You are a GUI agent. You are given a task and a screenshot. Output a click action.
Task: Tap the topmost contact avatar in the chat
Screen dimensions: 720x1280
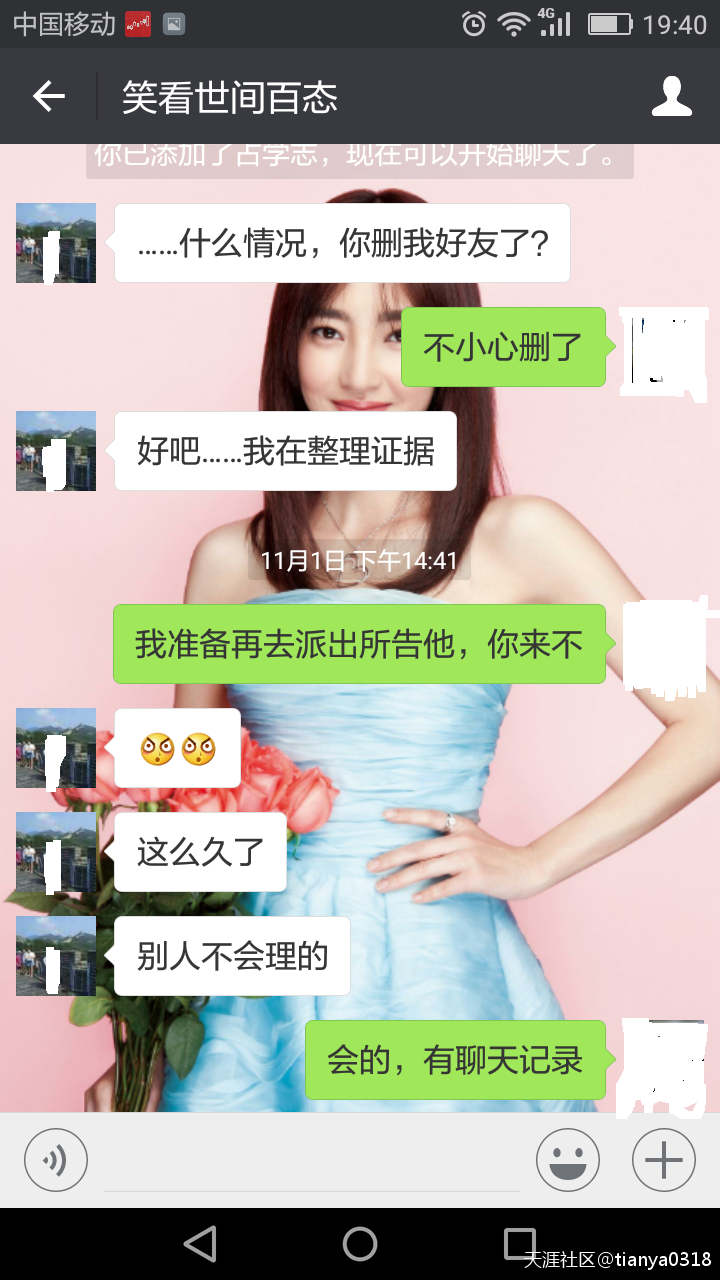(x=55, y=242)
